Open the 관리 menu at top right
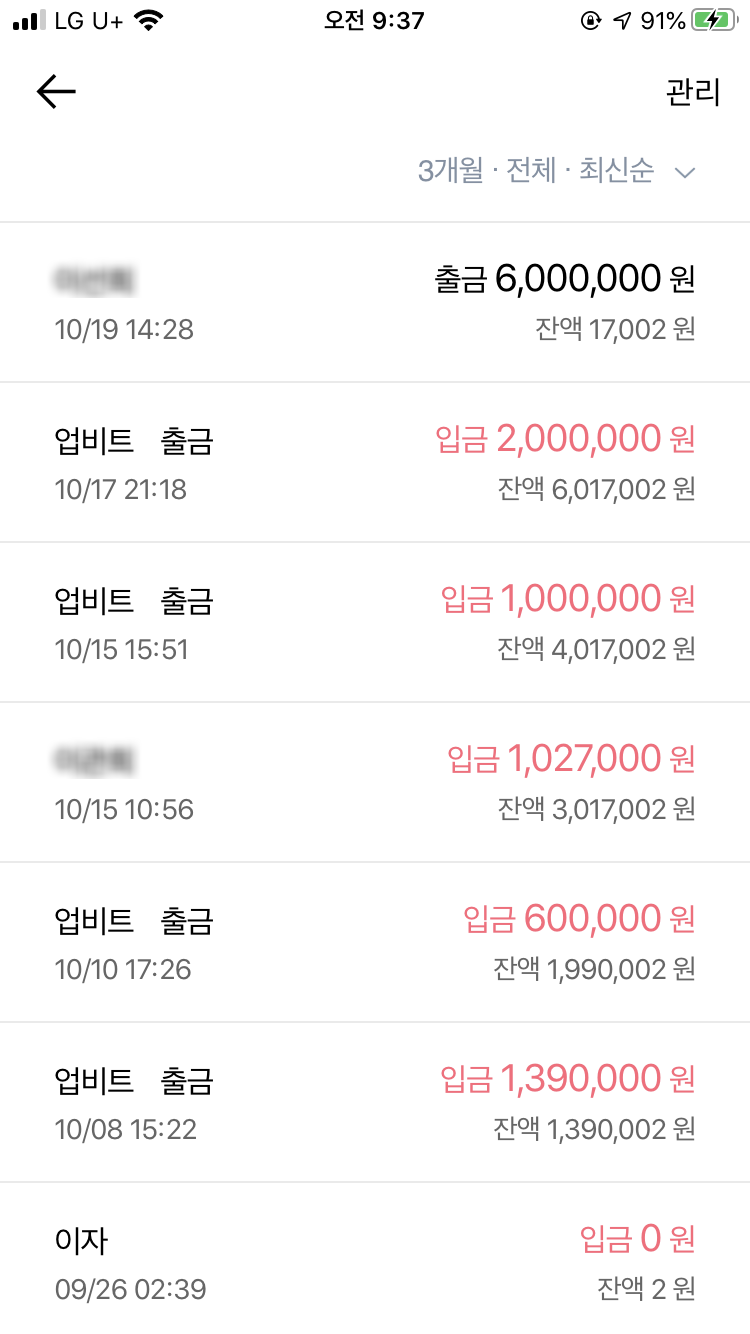 [x=695, y=91]
